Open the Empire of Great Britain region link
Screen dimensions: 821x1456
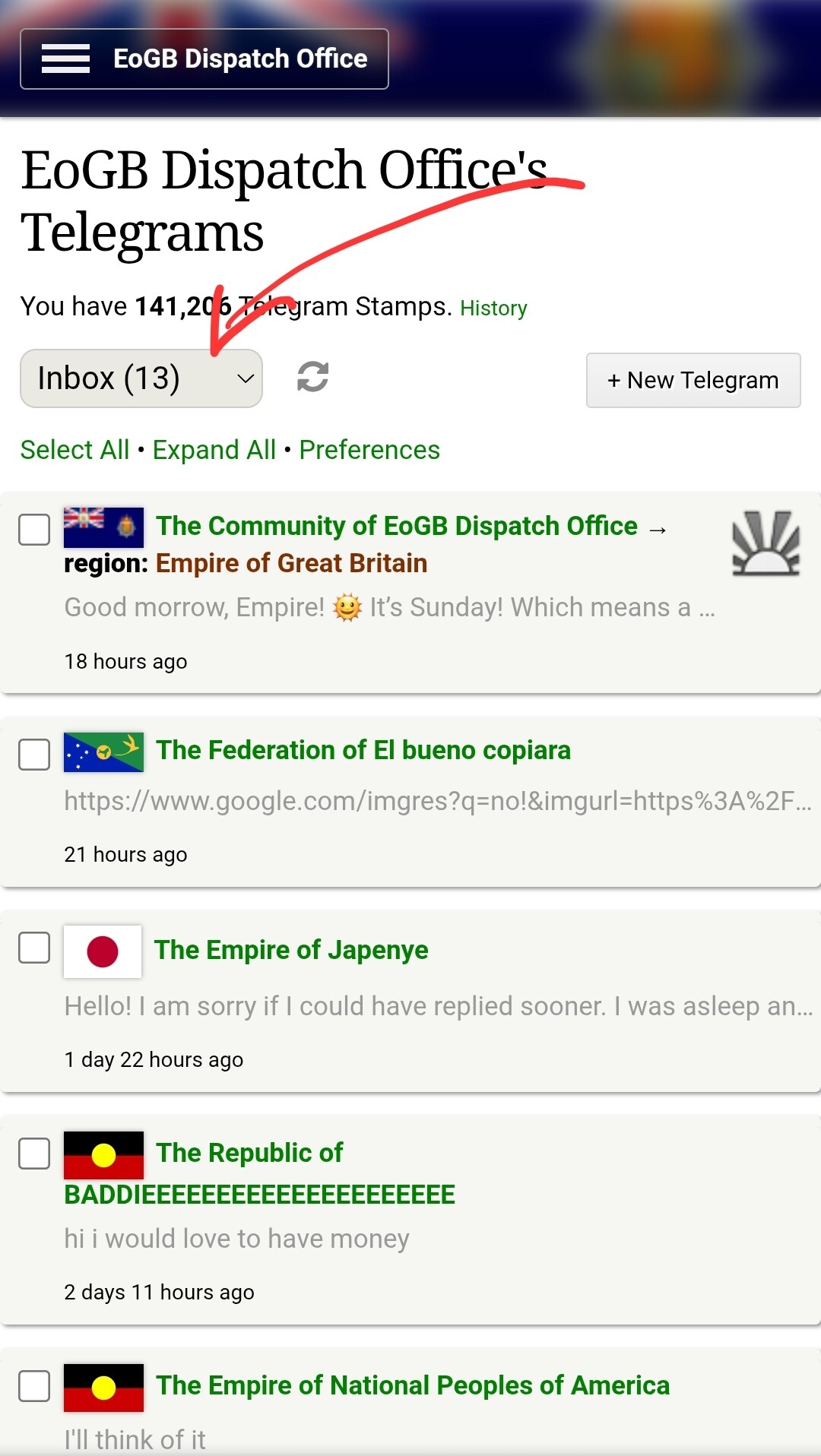click(291, 563)
